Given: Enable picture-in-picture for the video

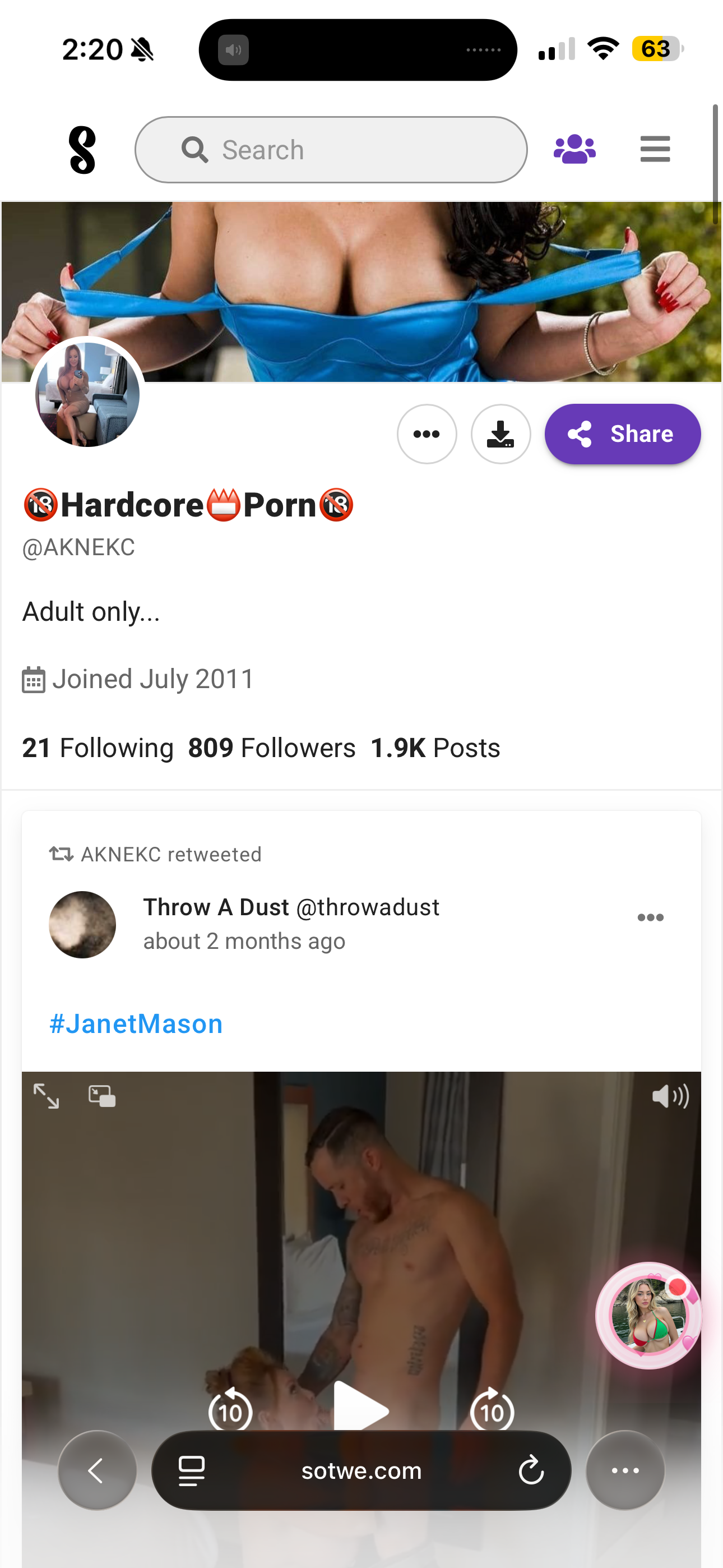Looking at the screenshot, I should point(101,1096).
